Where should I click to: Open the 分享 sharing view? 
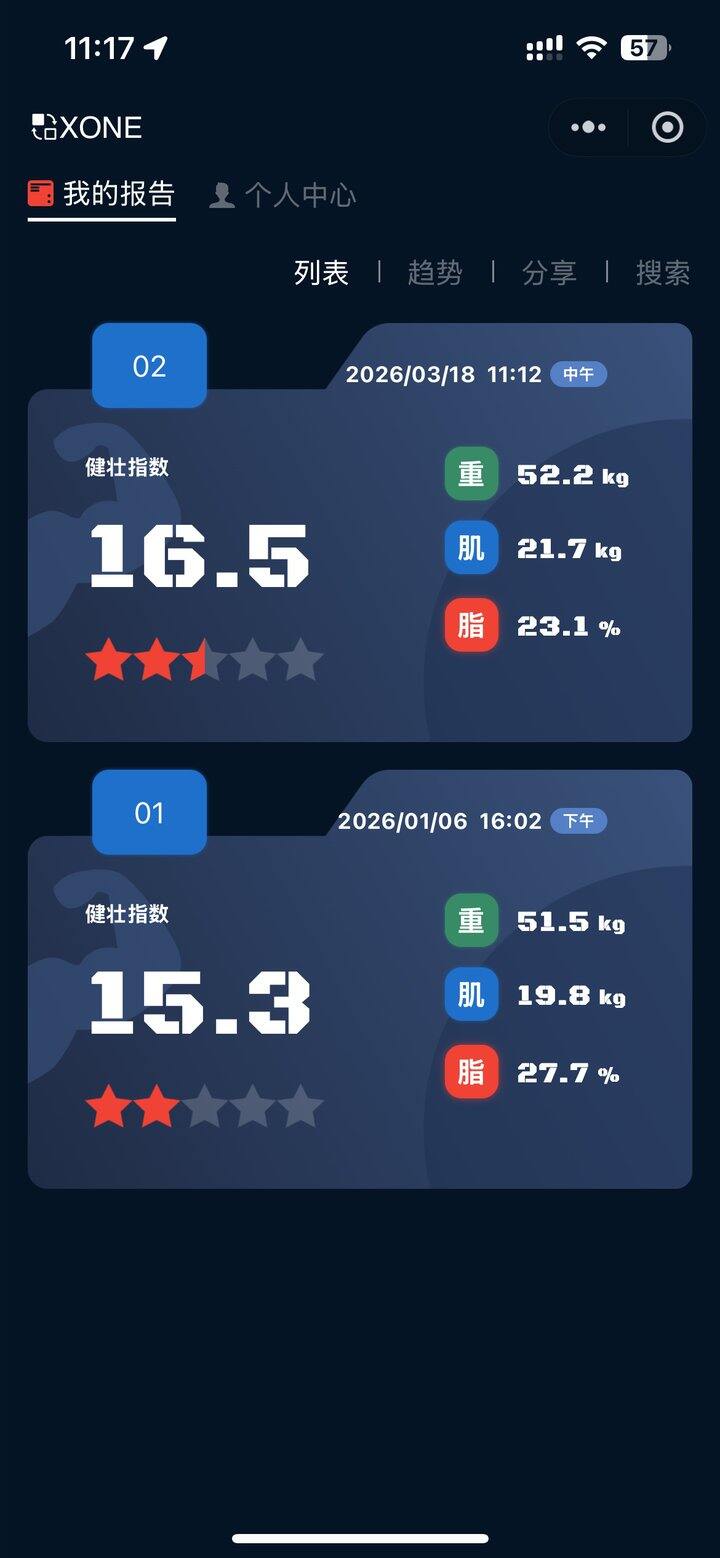point(549,272)
